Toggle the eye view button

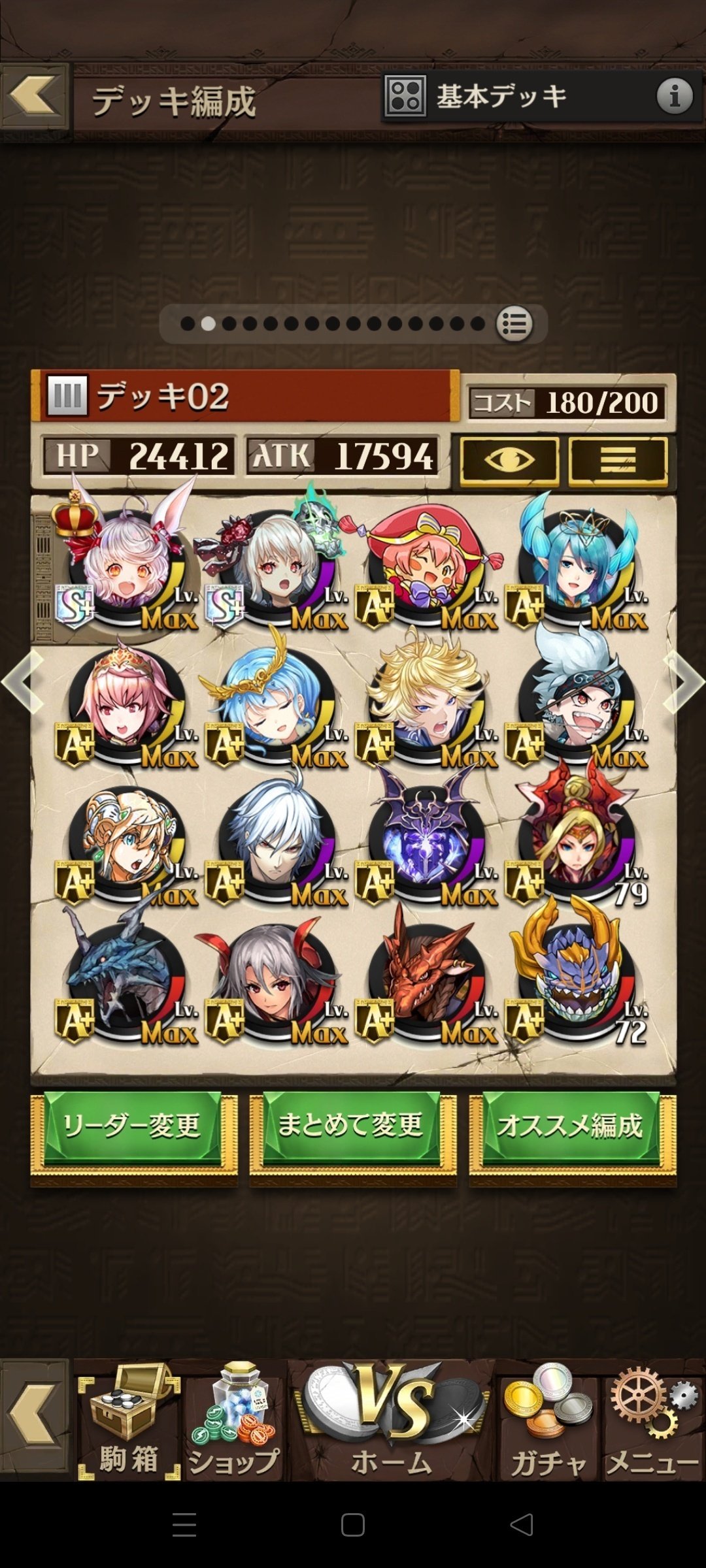(x=509, y=461)
